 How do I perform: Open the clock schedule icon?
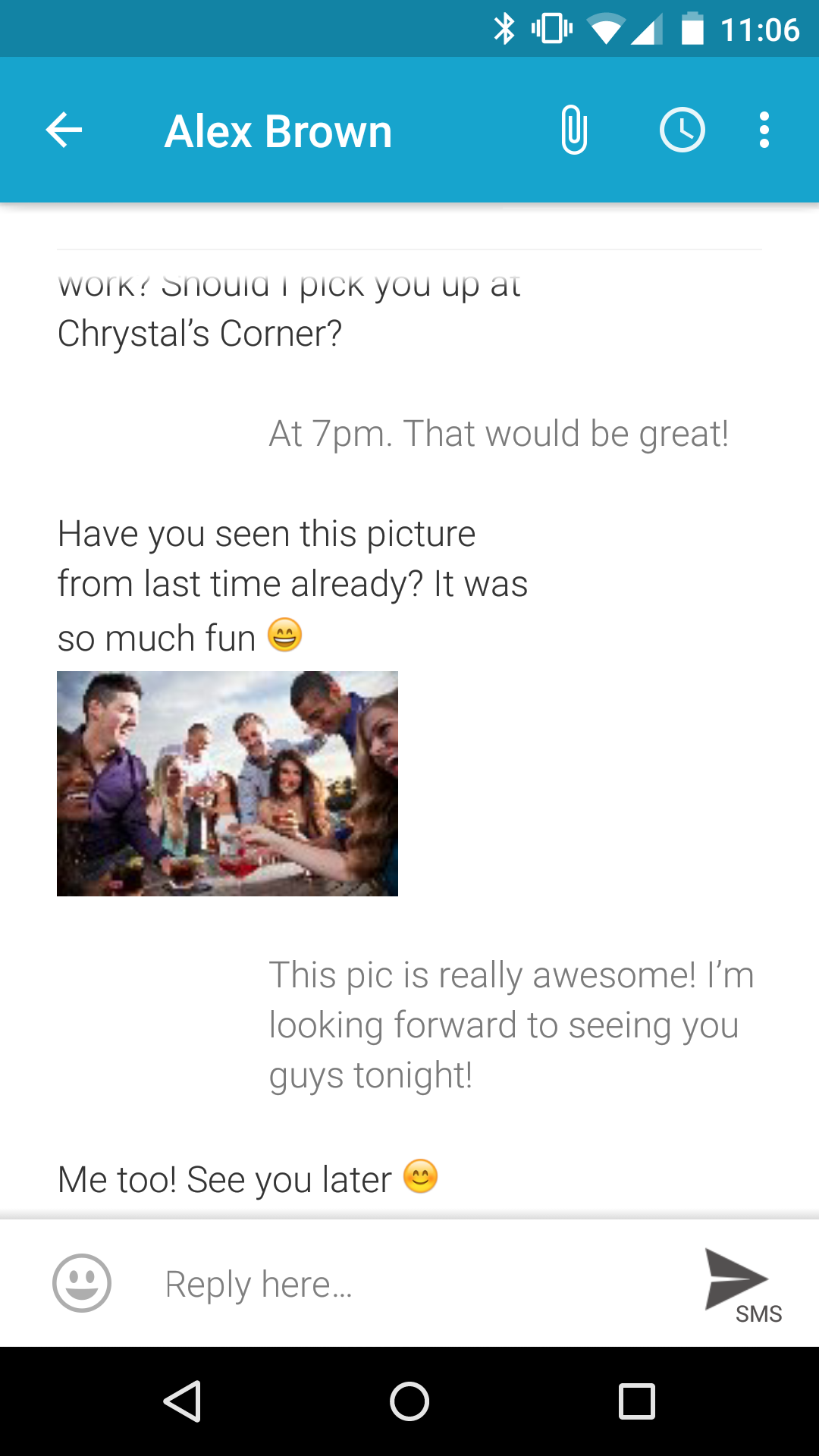pyautogui.click(x=682, y=130)
